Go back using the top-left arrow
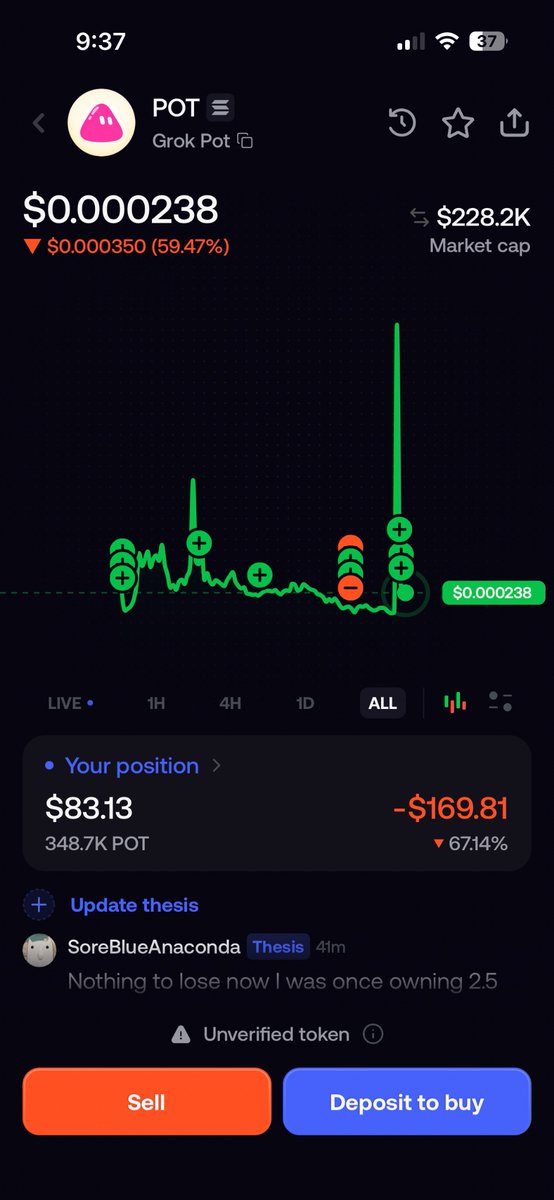554x1200 pixels. (x=39, y=123)
